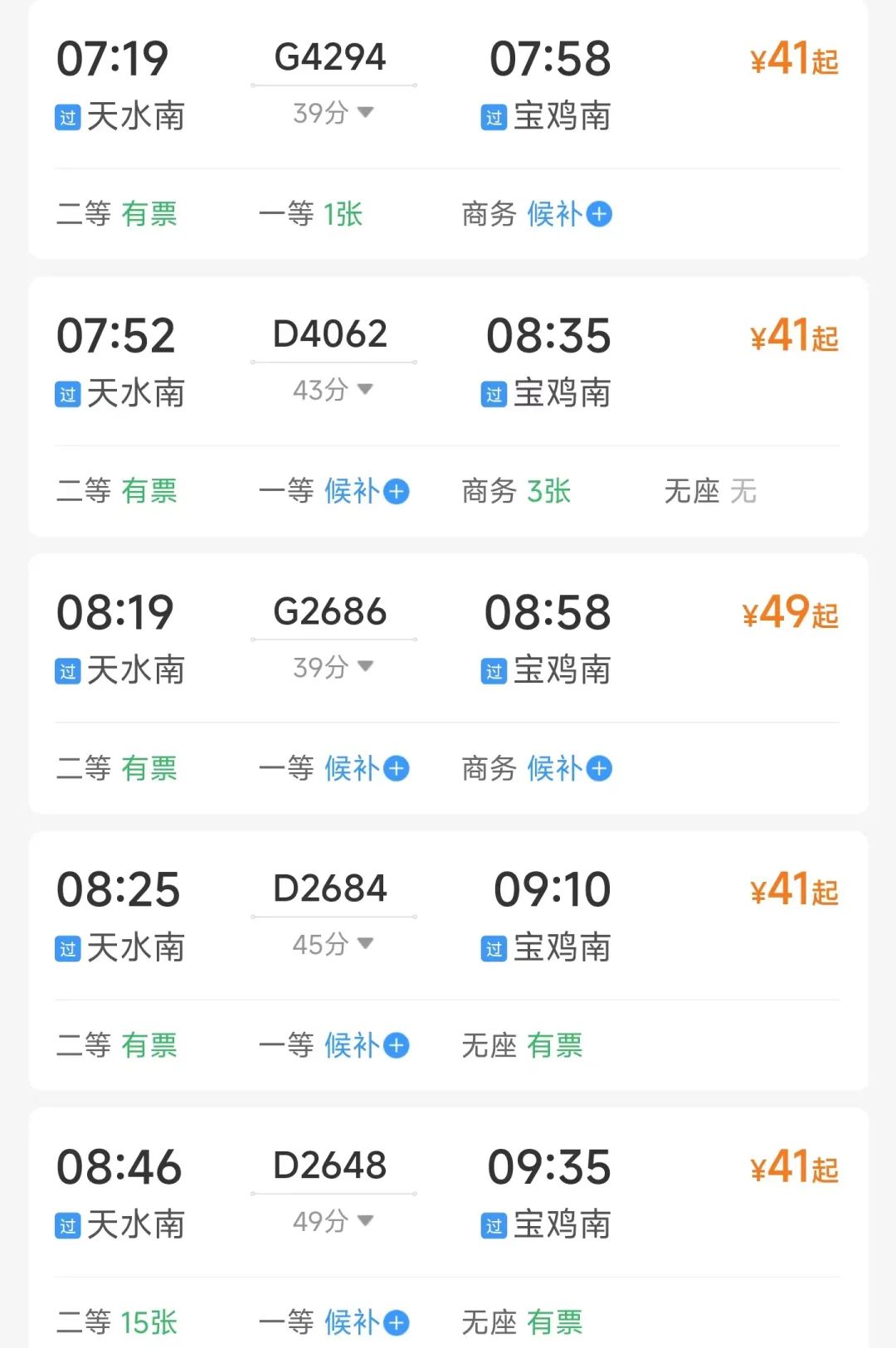Show stop details under D2648's 49分 duration

(x=333, y=1221)
